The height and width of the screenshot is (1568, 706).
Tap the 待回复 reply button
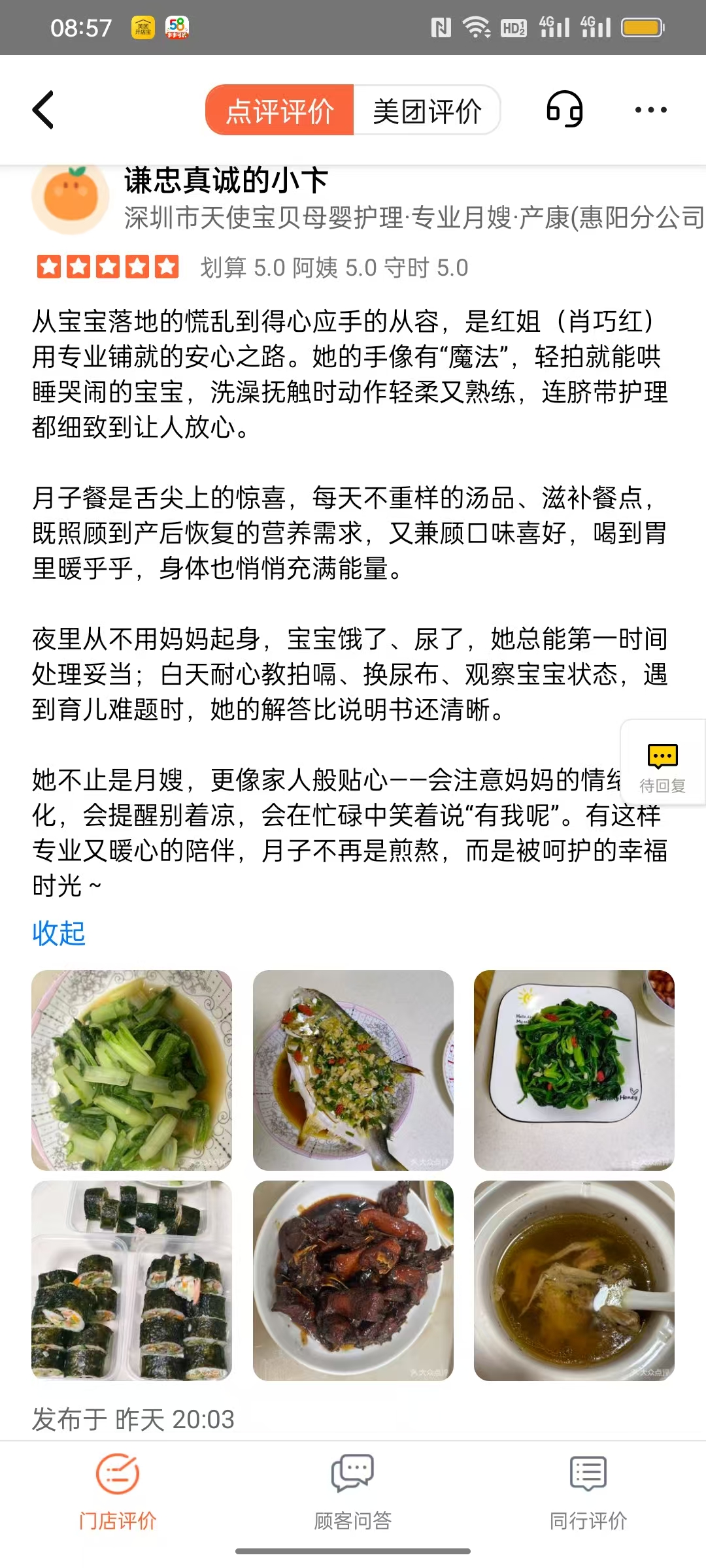pos(662,763)
